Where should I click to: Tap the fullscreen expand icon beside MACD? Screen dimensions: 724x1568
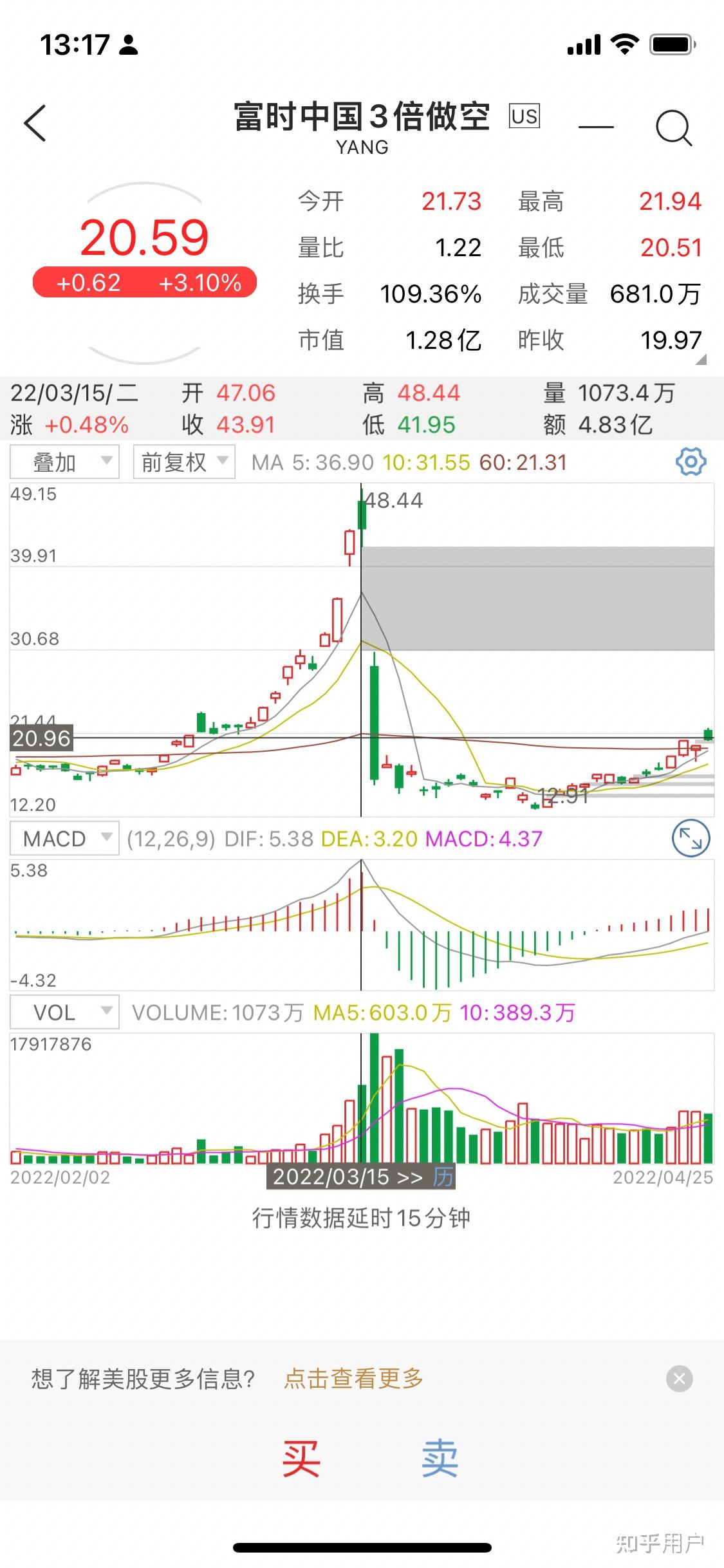690,839
